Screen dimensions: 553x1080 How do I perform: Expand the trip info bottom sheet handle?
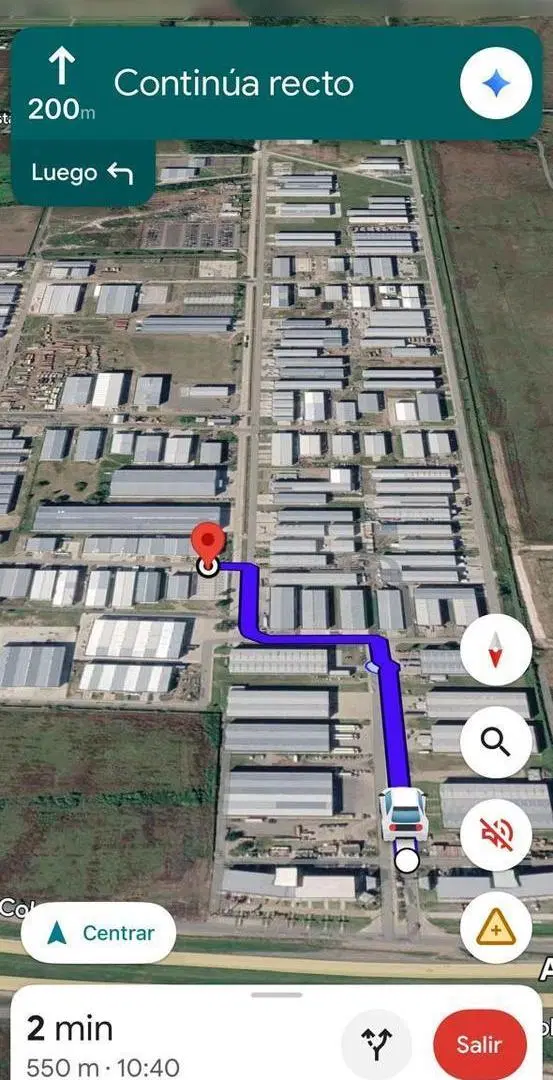(x=276, y=995)
